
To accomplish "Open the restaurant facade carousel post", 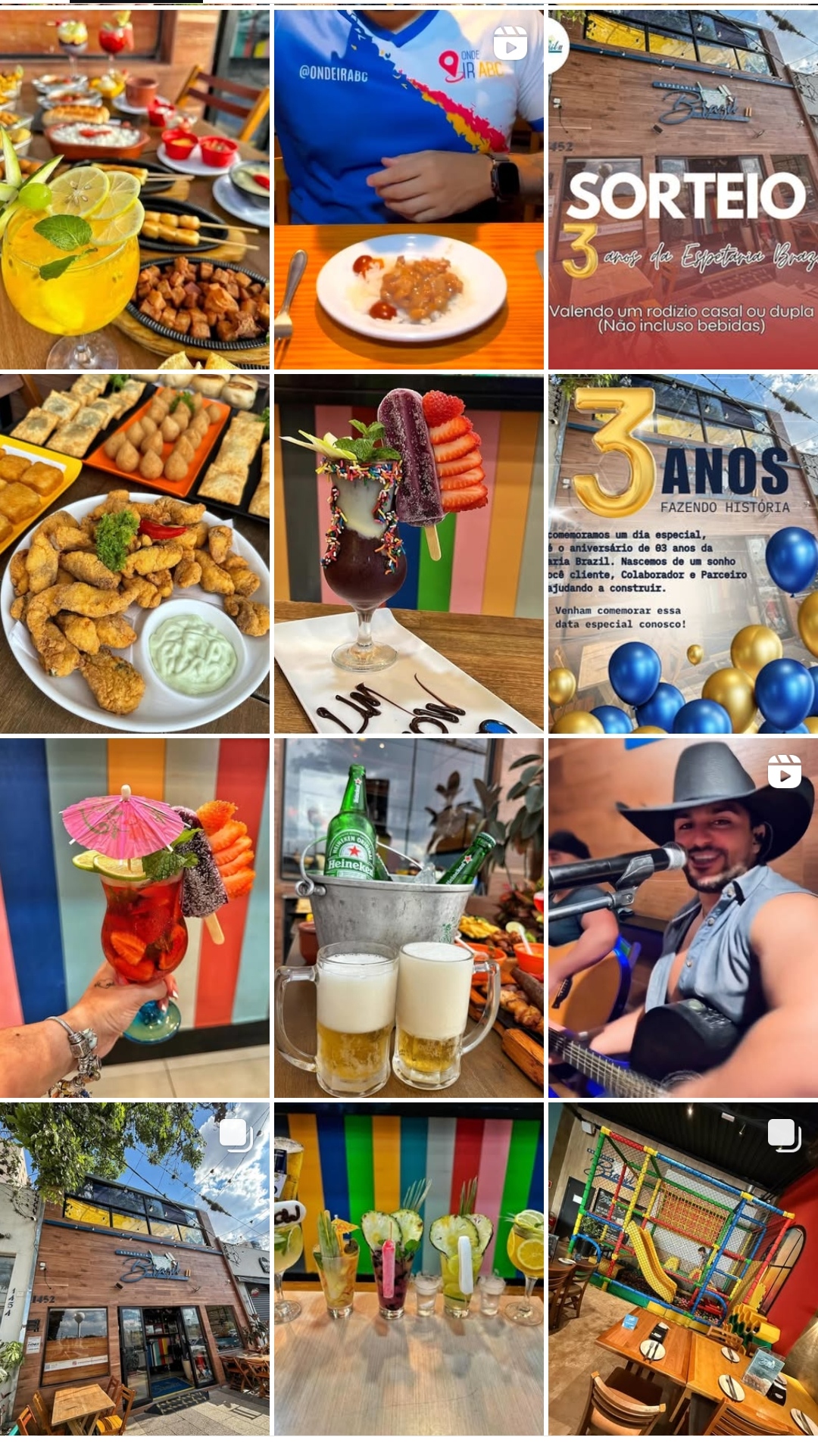I will [134, 1268].
